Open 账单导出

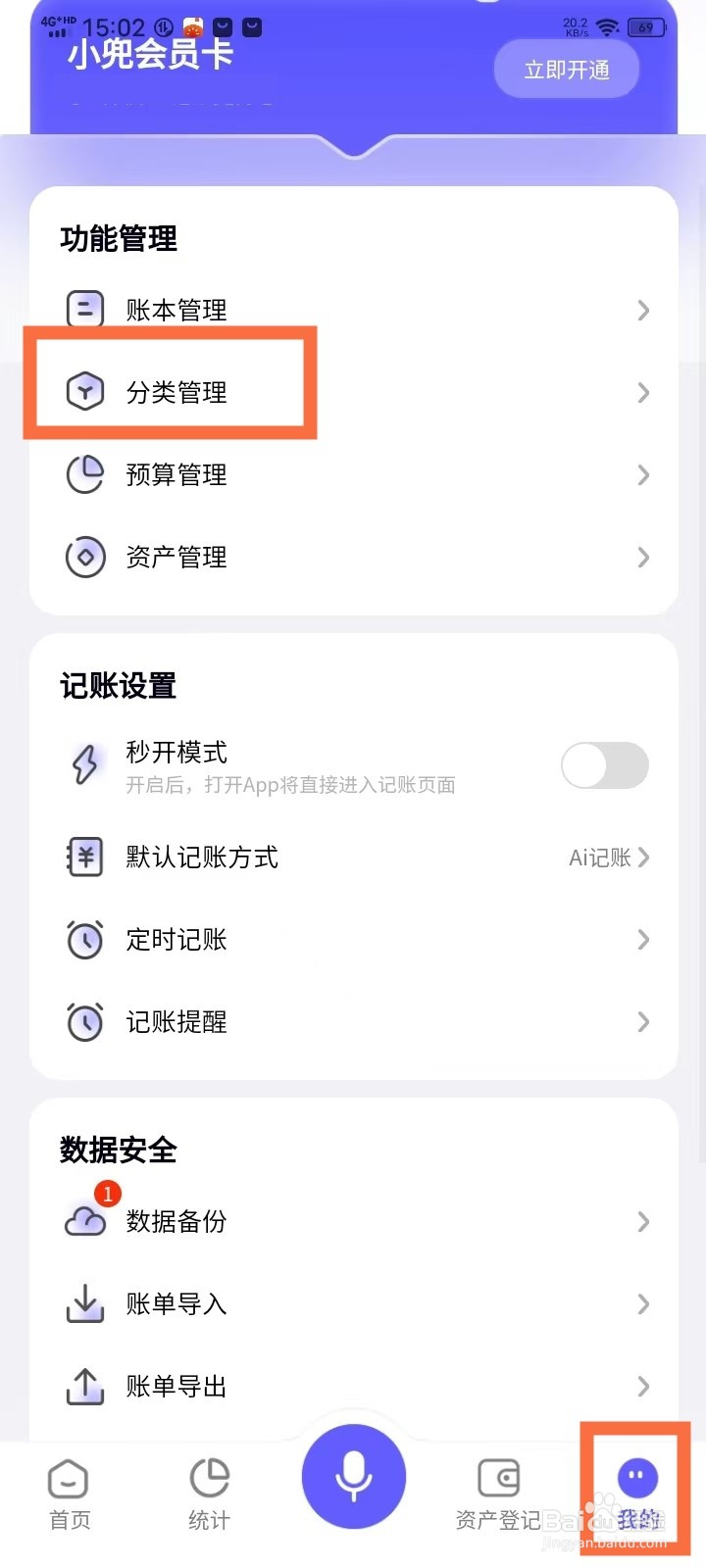point(353,1387)
